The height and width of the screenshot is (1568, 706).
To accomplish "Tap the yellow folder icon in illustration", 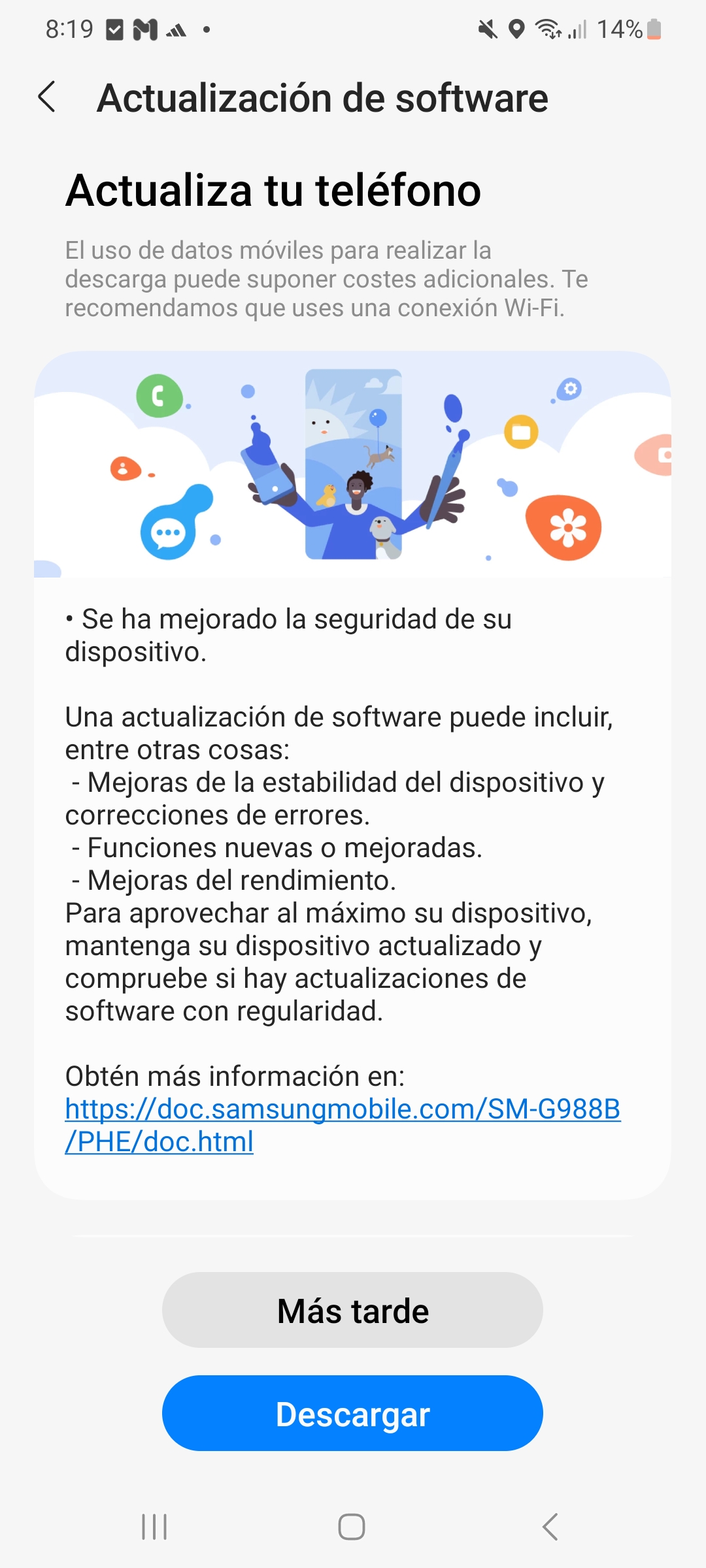I will click(521, 433).
